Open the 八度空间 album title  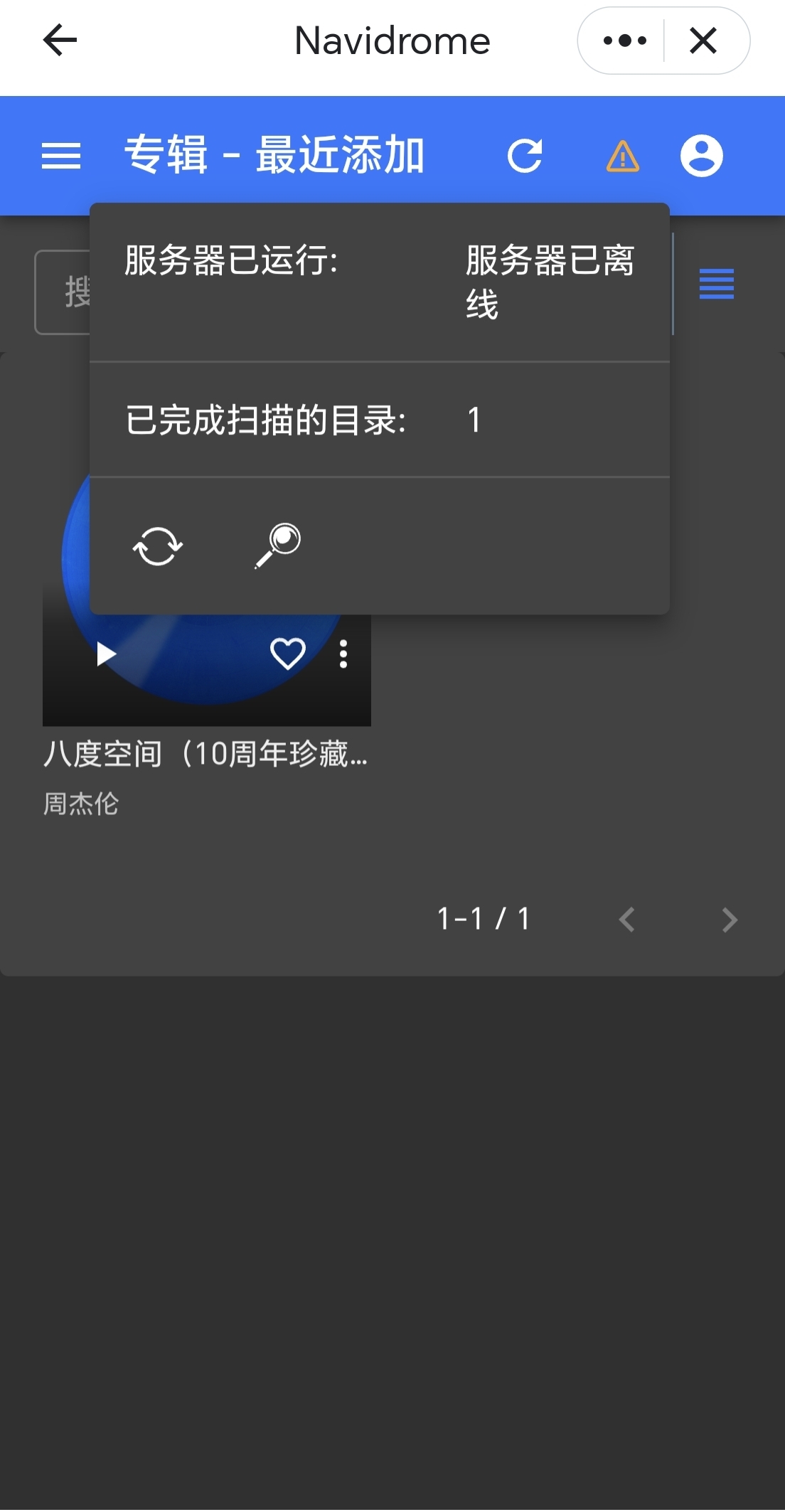(205, 754)
